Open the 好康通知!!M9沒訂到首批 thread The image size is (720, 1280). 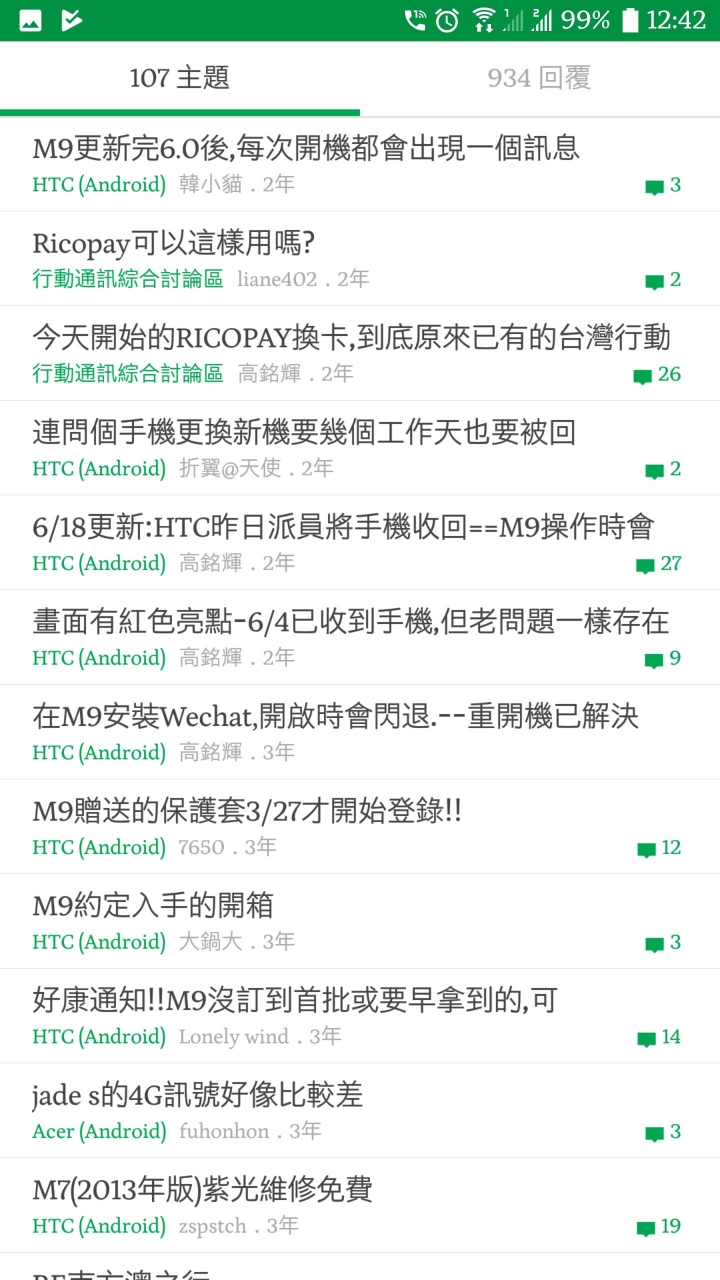295,1000
